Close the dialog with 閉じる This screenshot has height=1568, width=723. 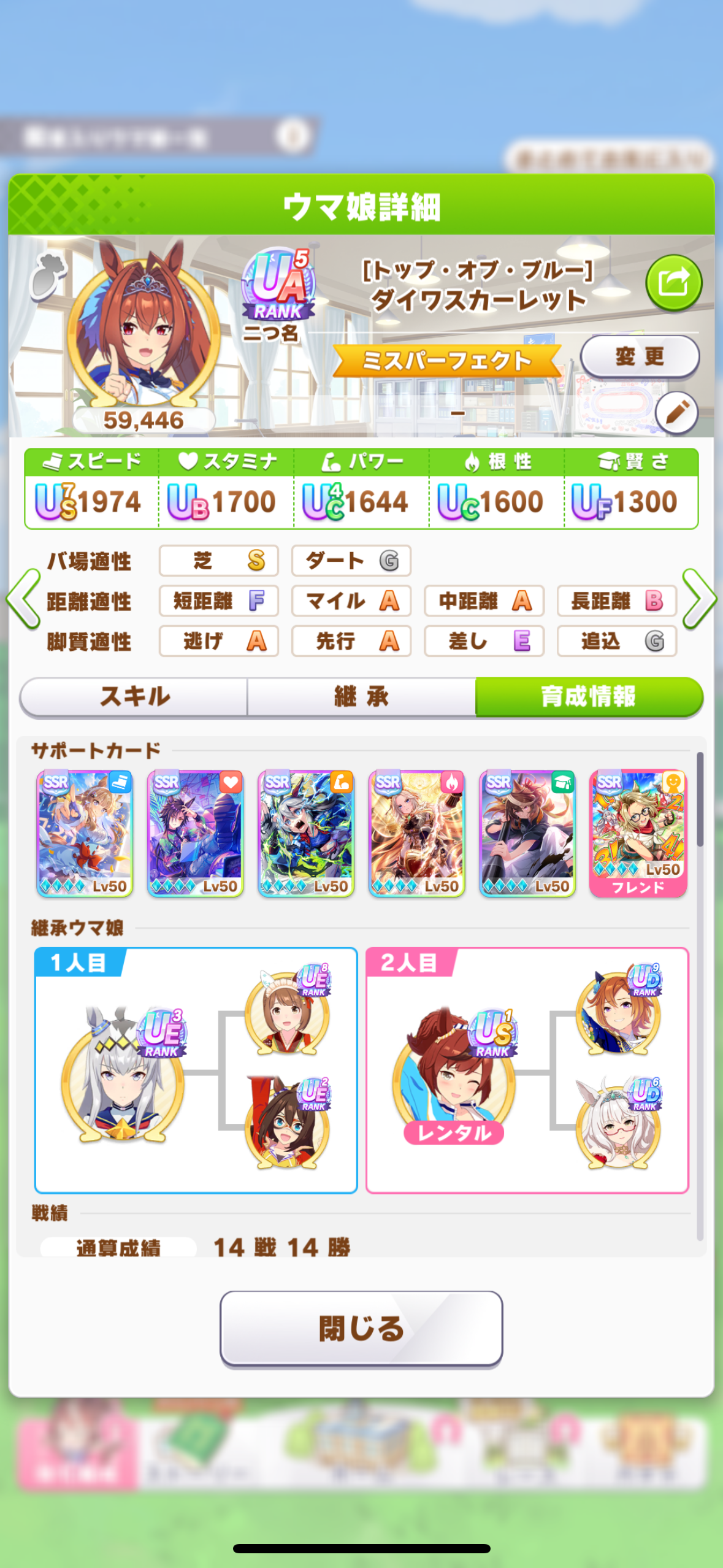[x=361, y=1329]
